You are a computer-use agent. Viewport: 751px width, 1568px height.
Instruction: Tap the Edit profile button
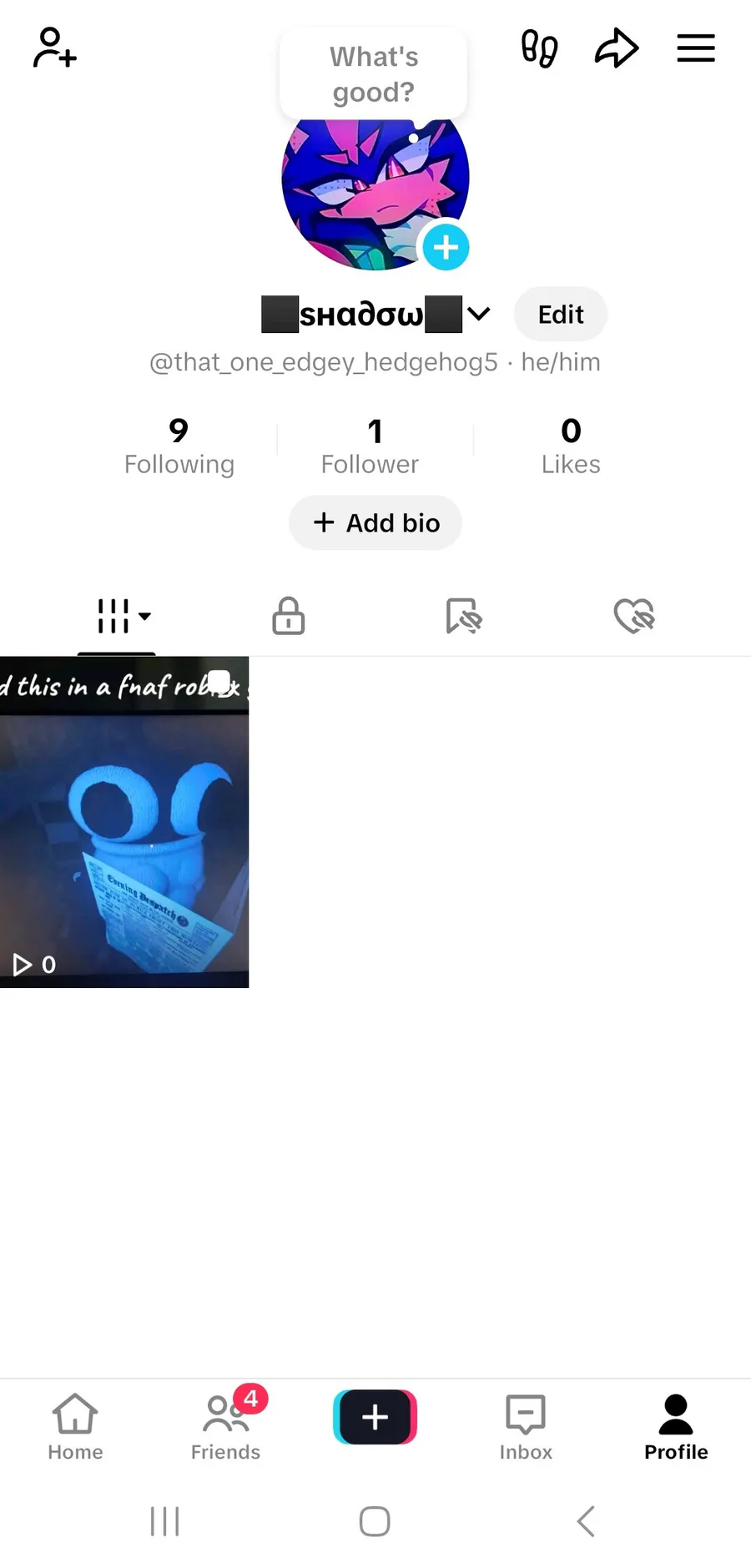coord(561,314)
